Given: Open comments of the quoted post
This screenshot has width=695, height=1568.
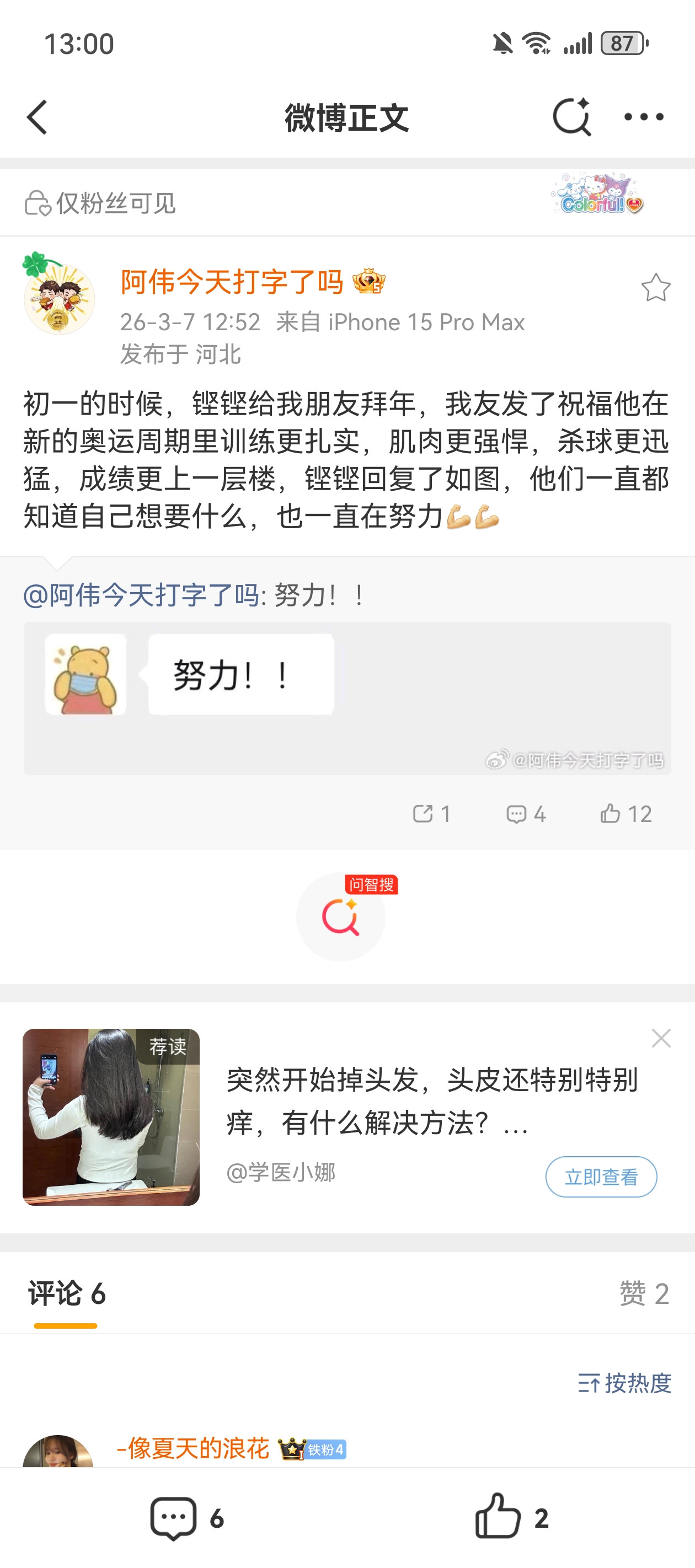Looking at the screenshot, I should tap(526, 814).
